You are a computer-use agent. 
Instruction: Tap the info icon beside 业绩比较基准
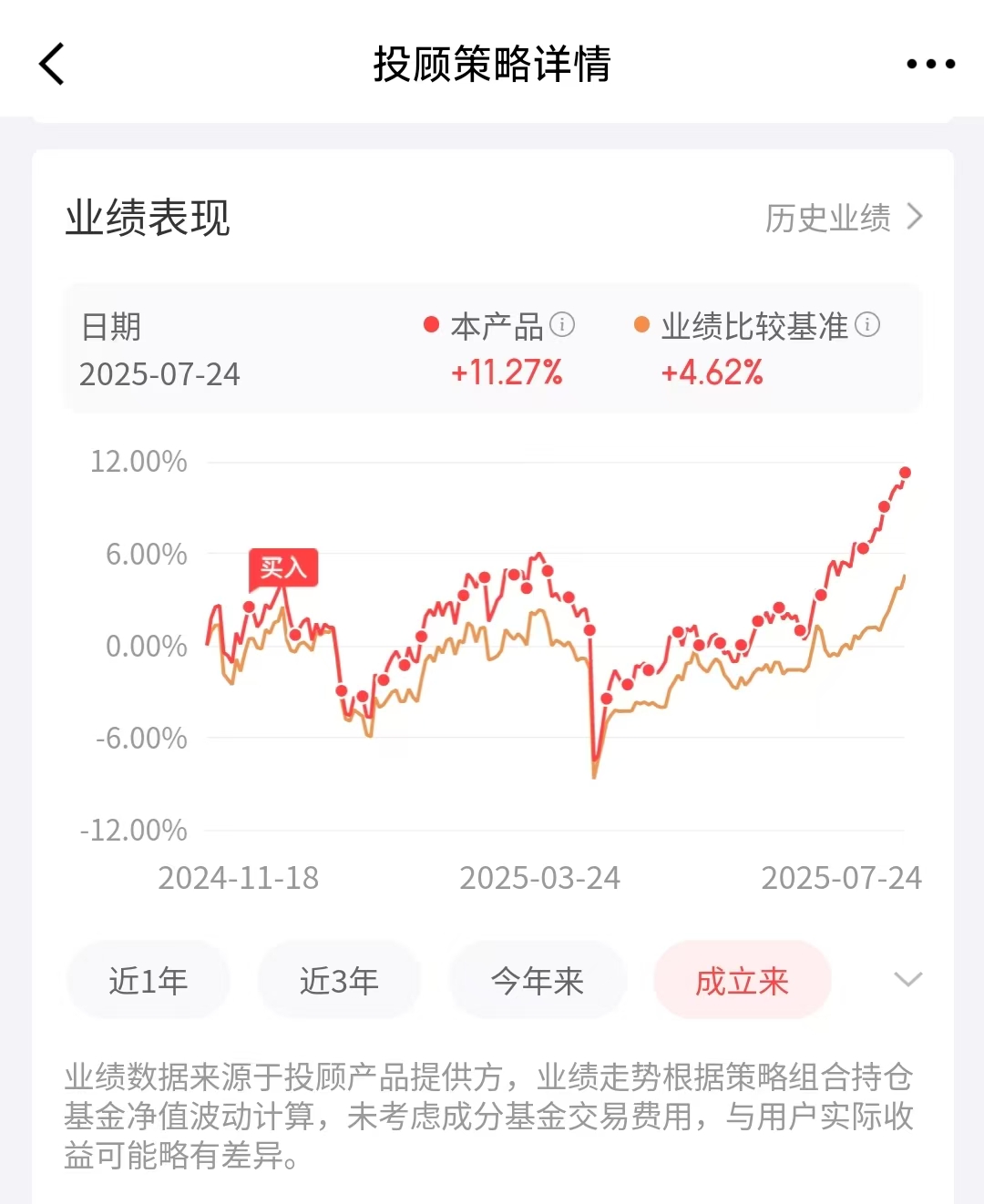(867, 324)
